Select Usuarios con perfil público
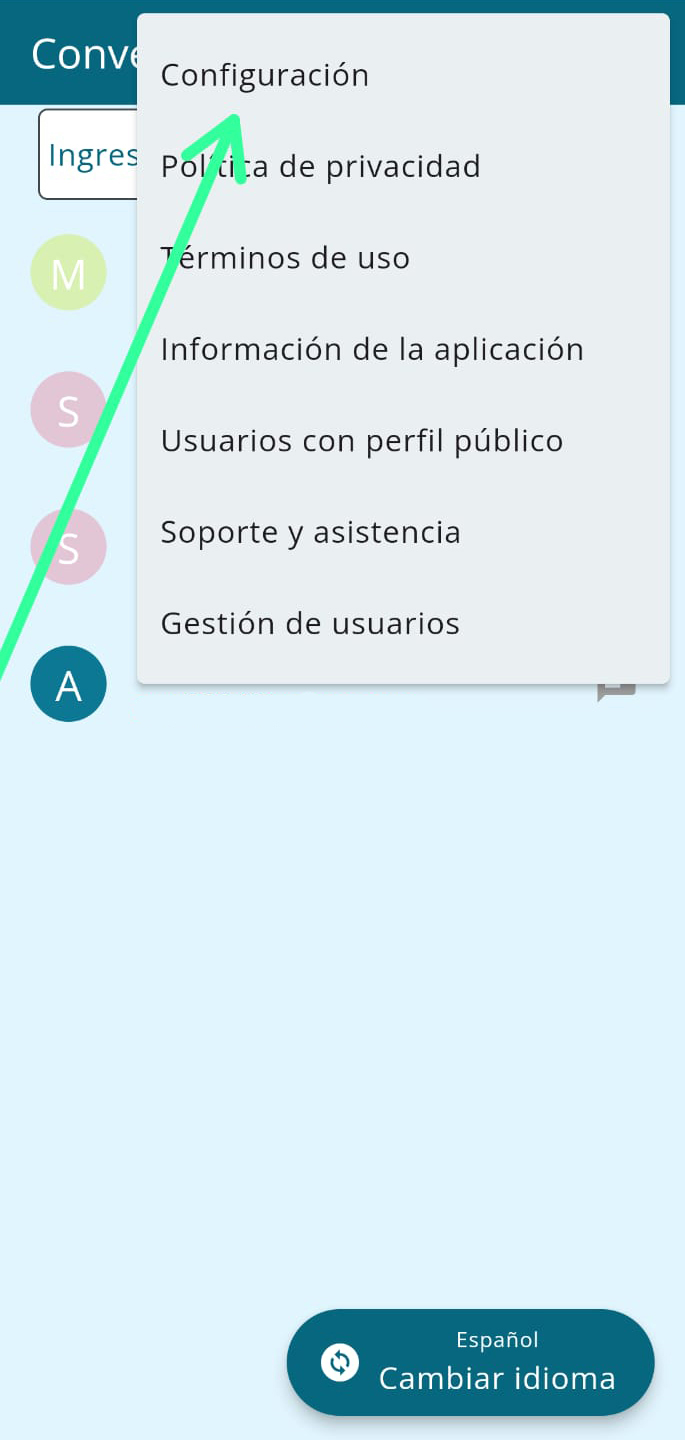This screenshot has width=685, height=1440. click(362, 440)
